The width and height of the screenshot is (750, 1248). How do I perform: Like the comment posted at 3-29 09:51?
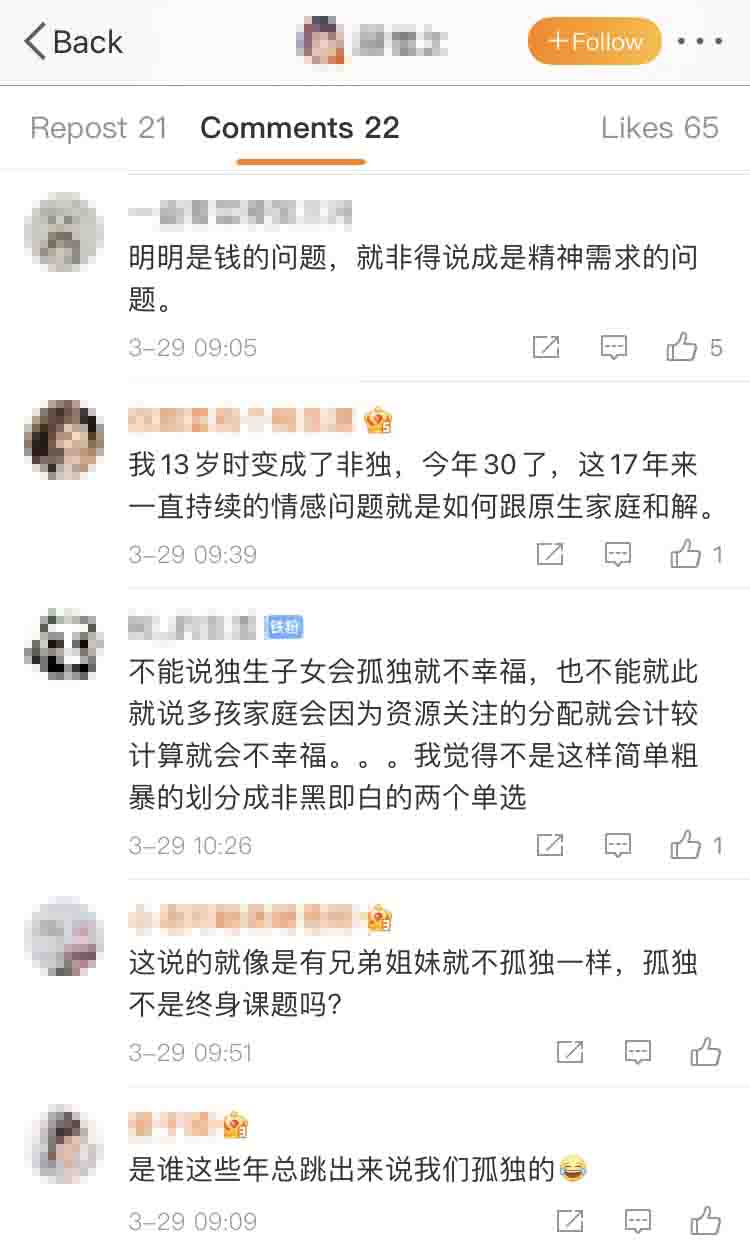pos(706,1052)
